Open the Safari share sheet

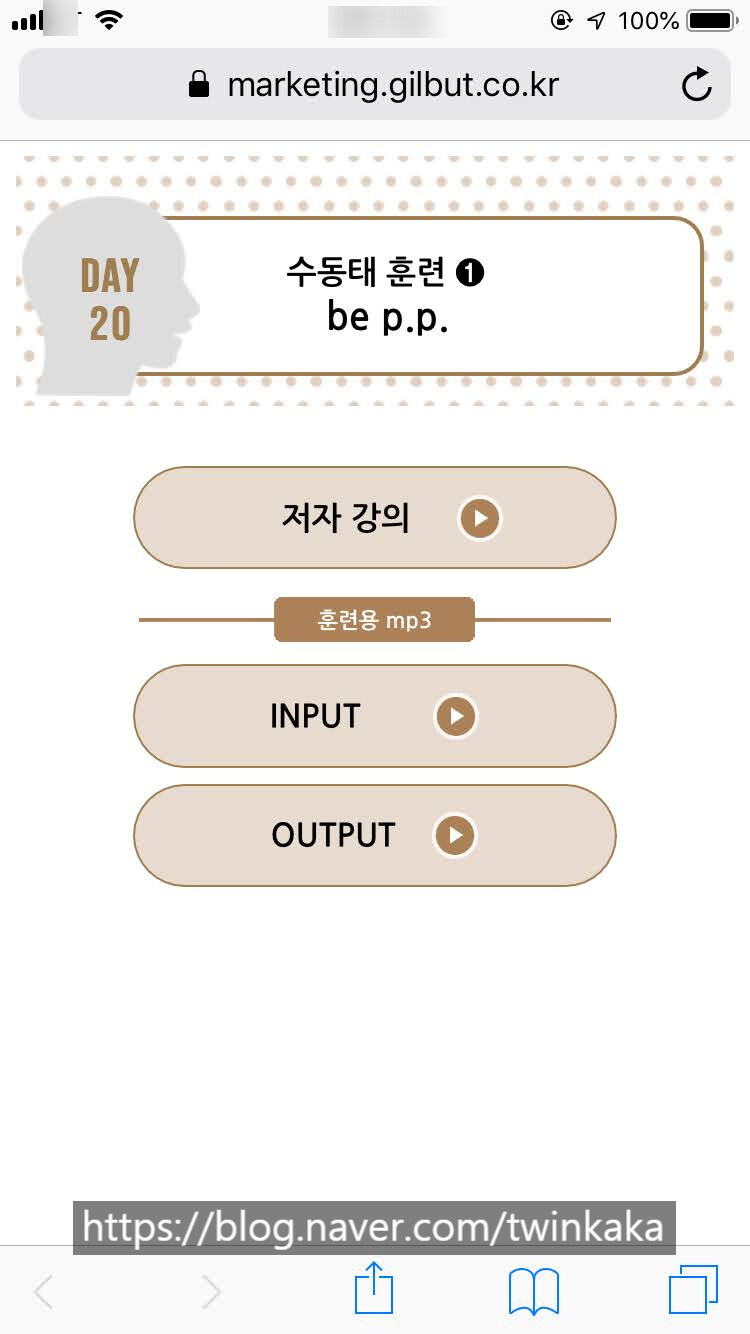point(374,1289)
